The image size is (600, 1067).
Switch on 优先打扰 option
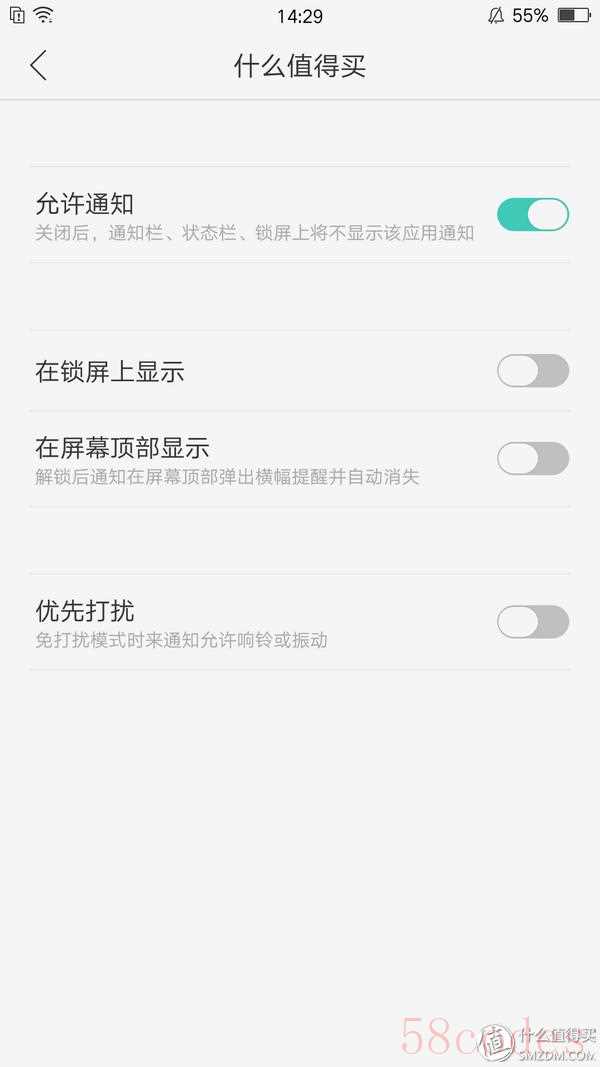point(533,621)
